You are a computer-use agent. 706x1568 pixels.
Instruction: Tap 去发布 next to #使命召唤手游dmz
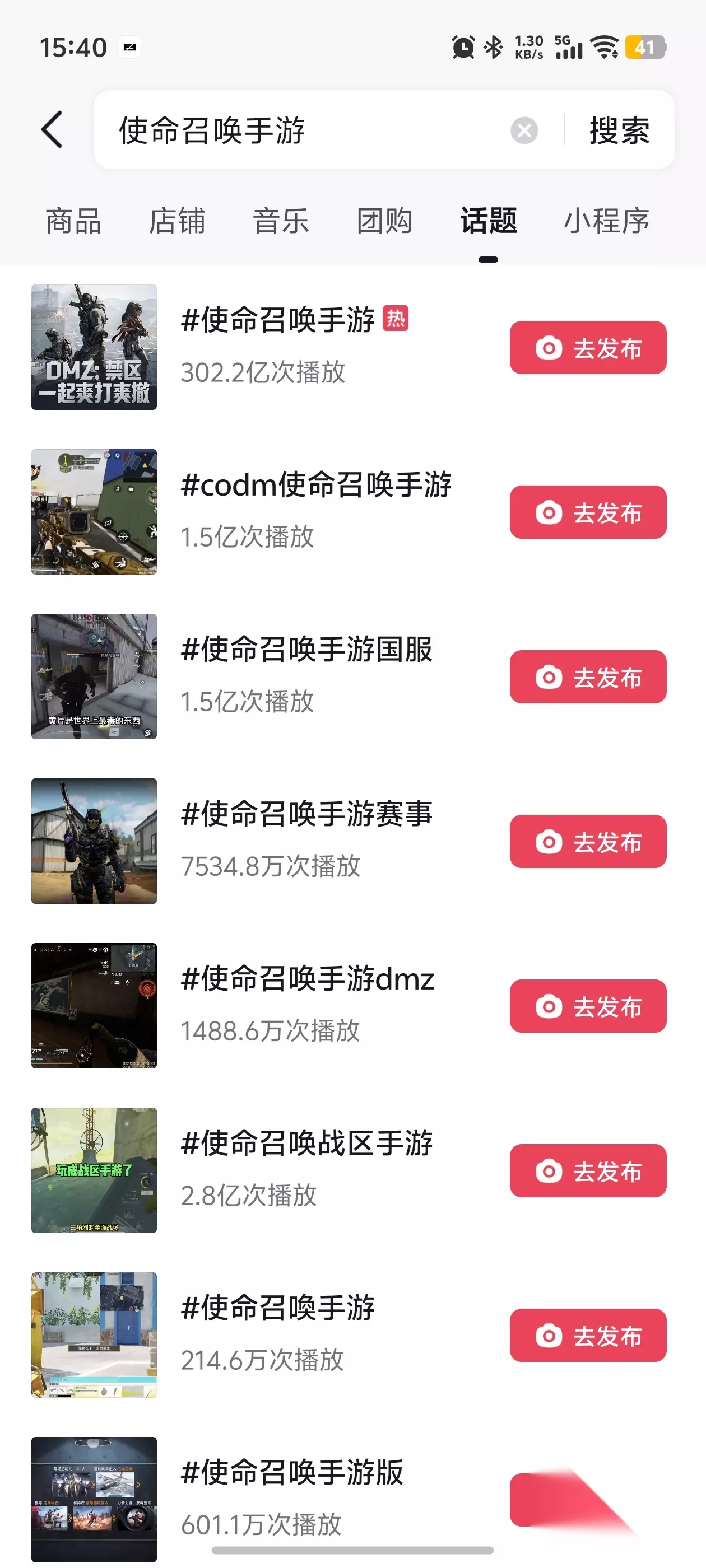tap(588, 1006)
